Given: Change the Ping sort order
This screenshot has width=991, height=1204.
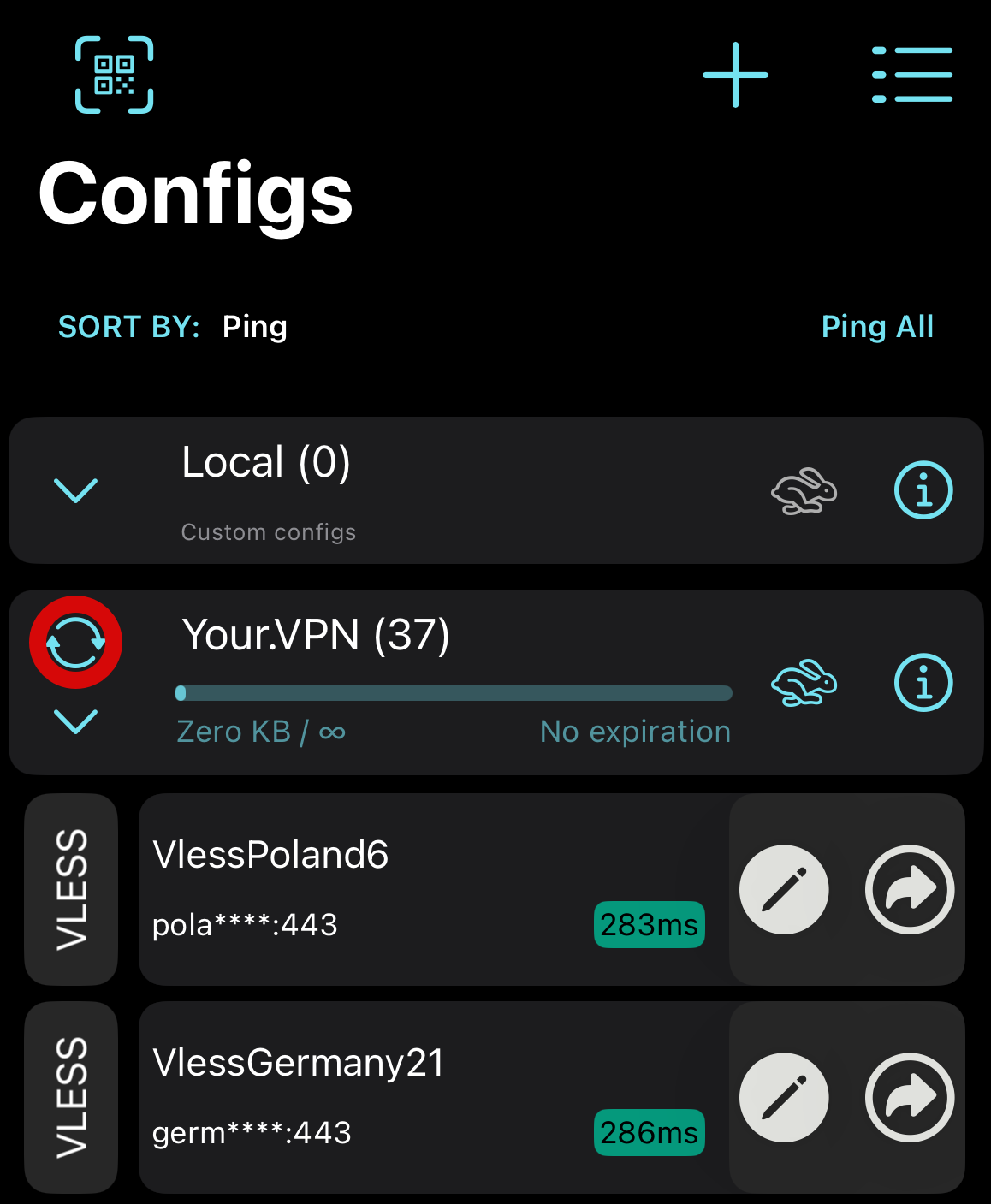Looking at the screenshot, I should click(254, 326).
